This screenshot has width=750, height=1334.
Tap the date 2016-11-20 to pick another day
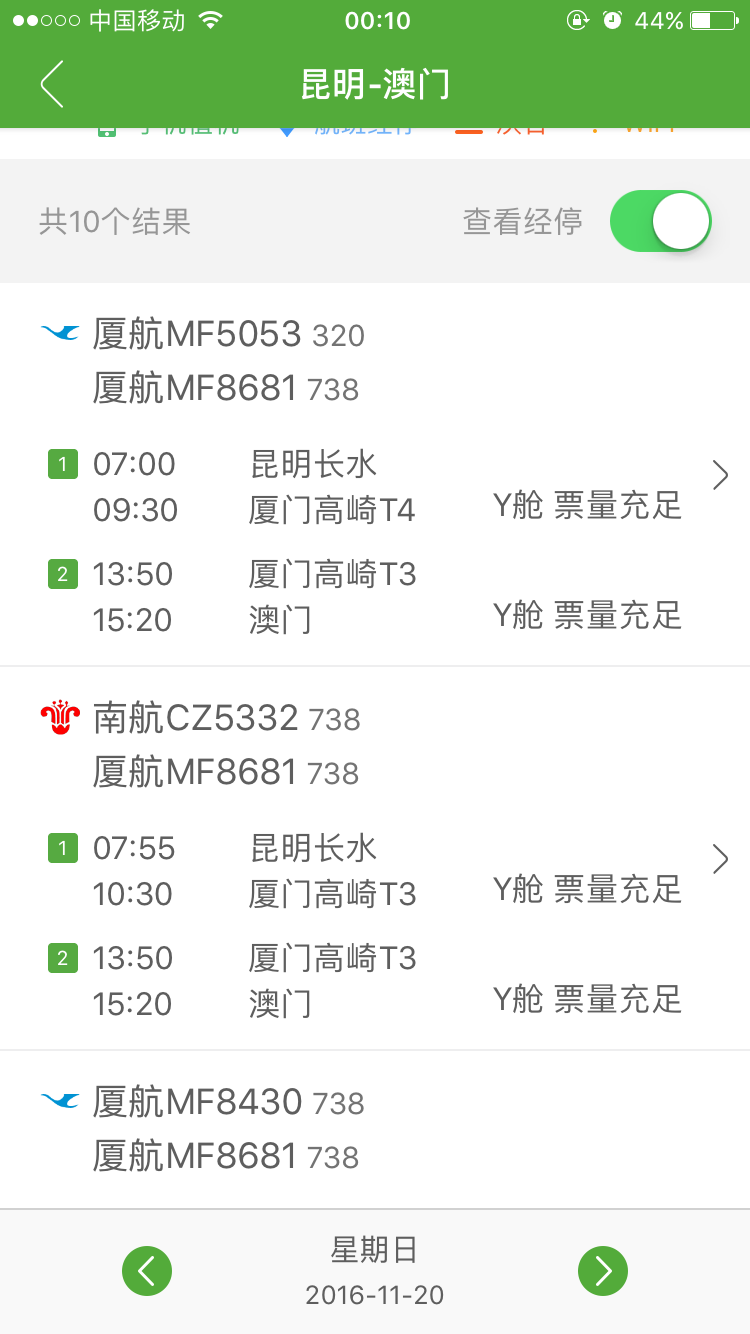tap(375, 1295)
